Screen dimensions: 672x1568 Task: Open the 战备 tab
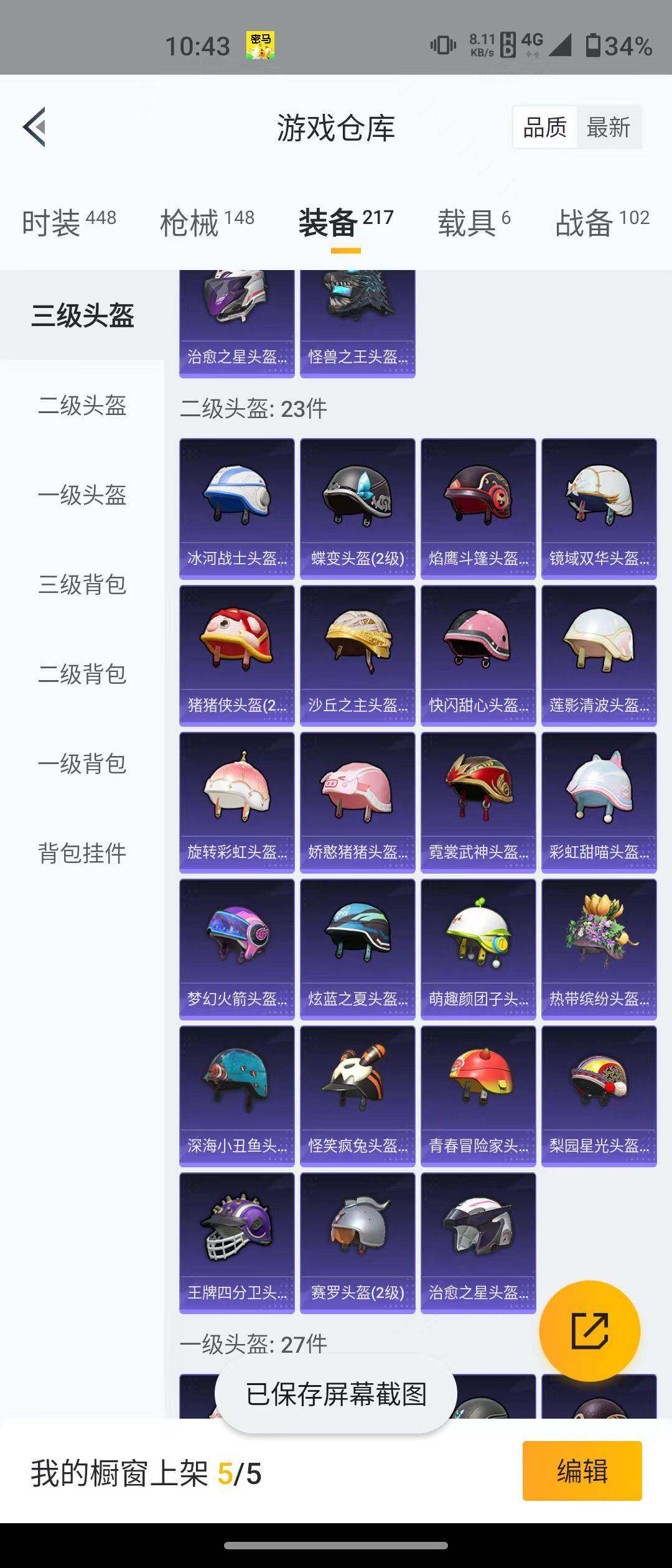click(602, 222)
